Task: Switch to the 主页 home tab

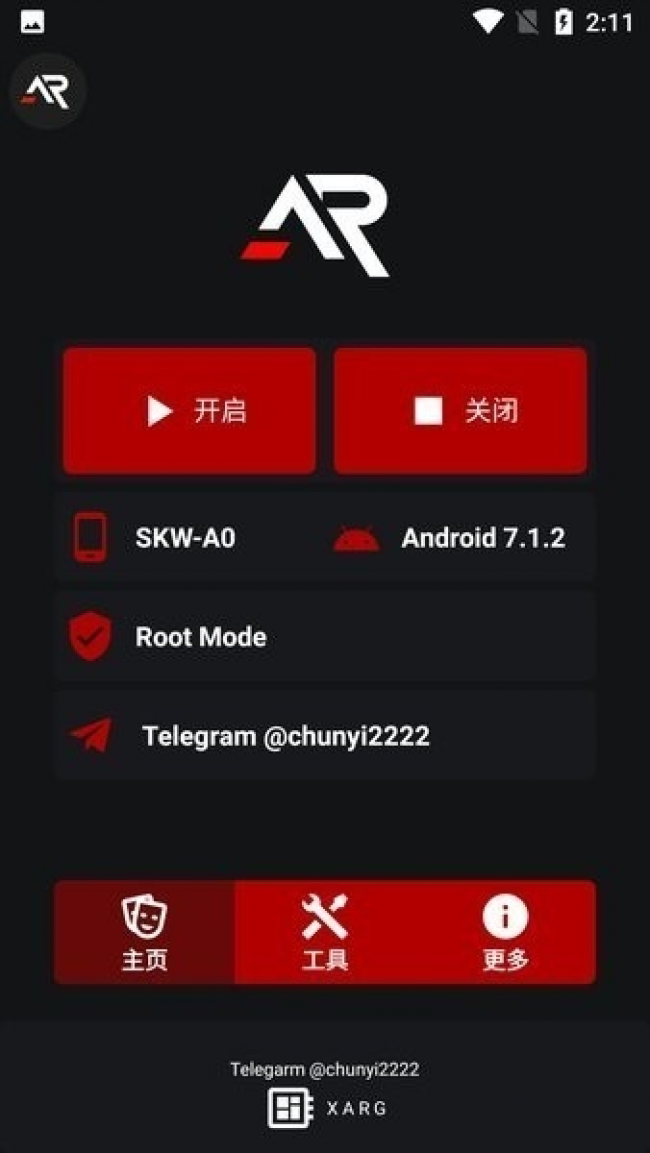Action: coord(145,932)
